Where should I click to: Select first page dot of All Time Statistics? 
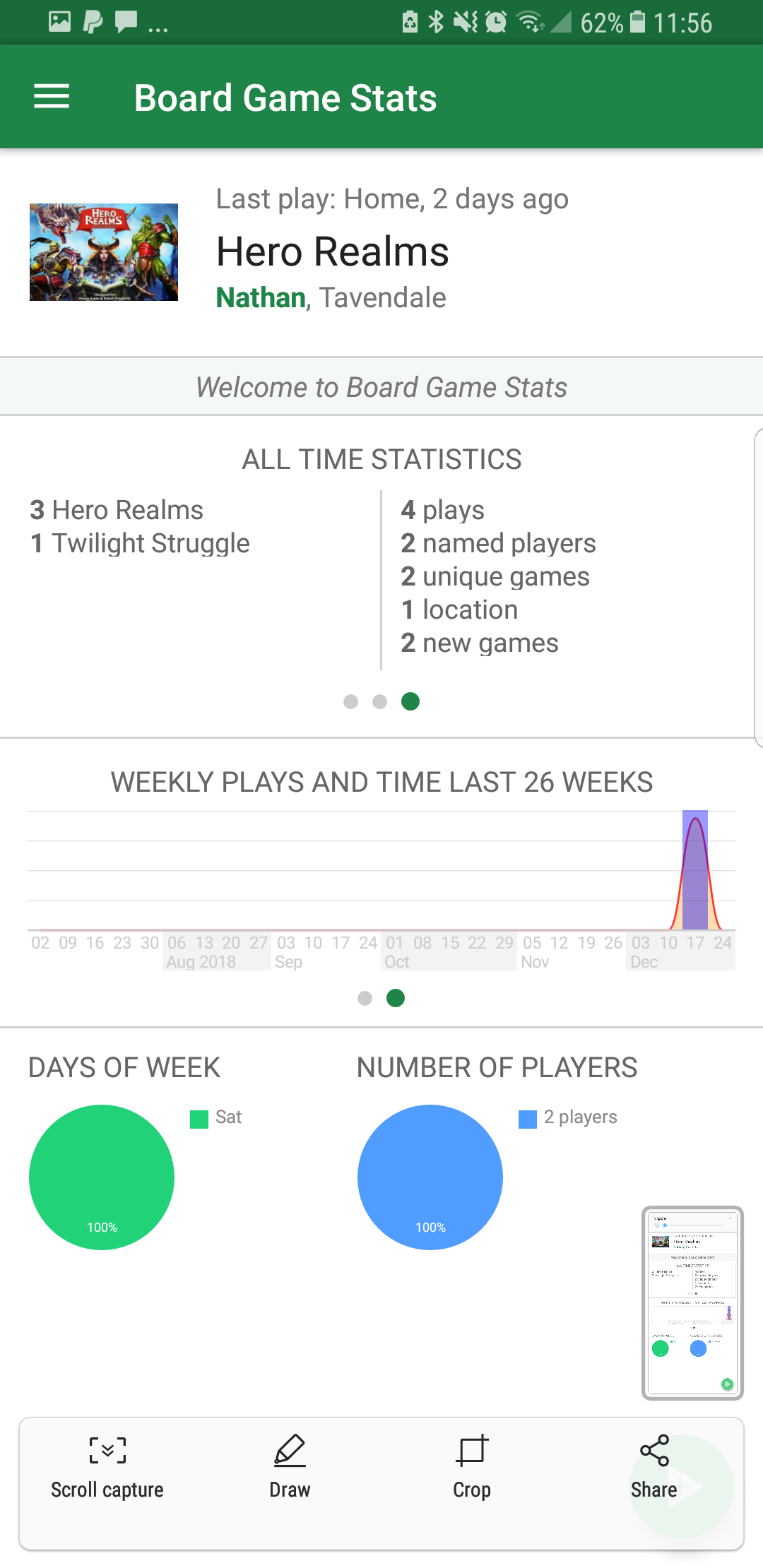coord(350,701)
